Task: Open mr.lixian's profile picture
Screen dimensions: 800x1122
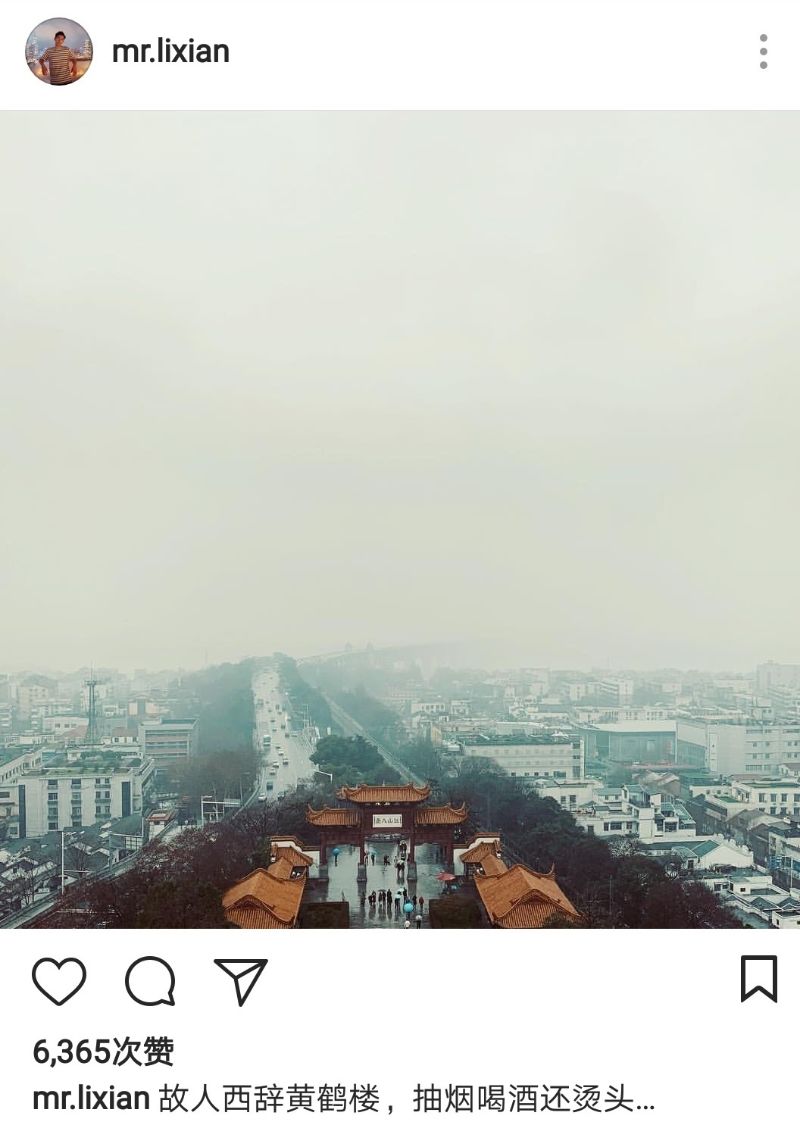Action: 58,52
